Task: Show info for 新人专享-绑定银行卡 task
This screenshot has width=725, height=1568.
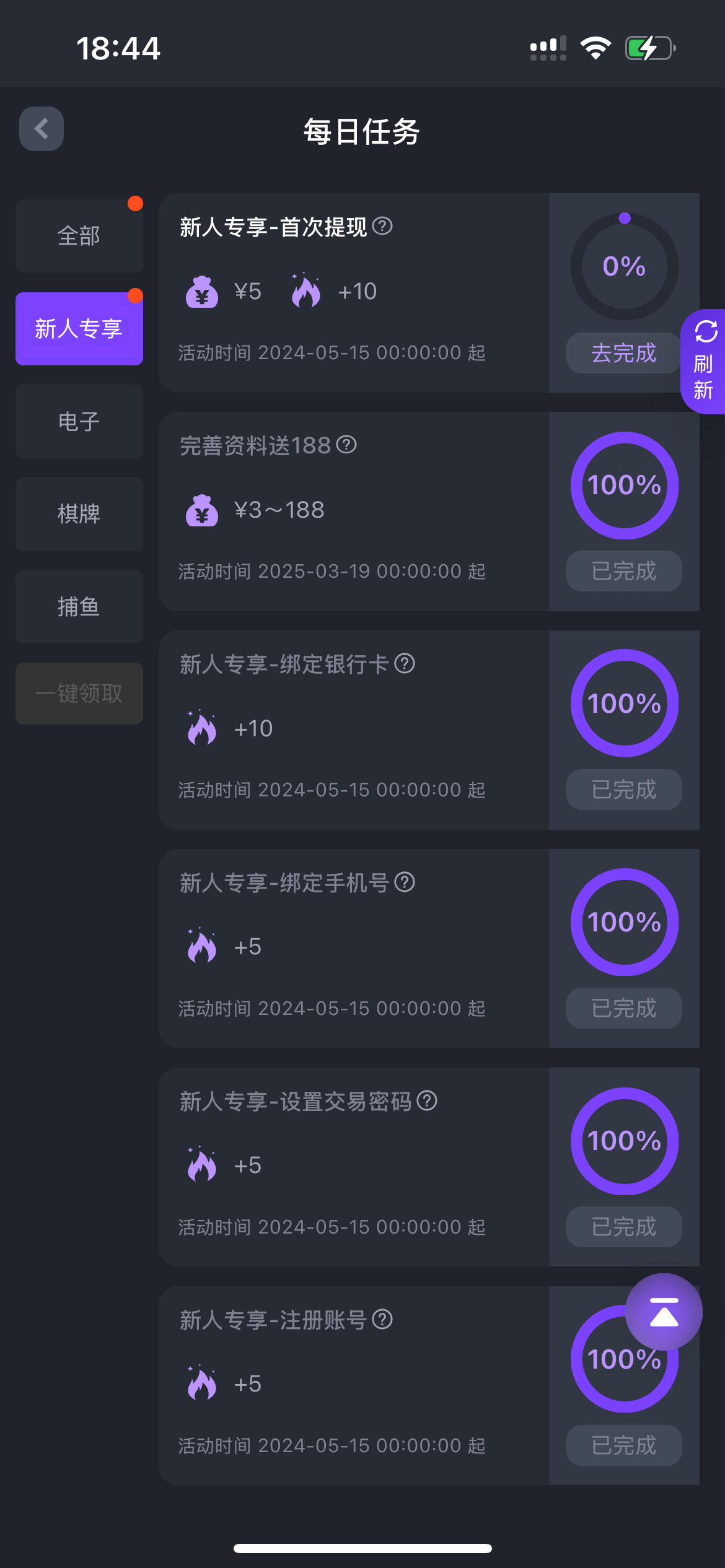Action: coord(405,663)
